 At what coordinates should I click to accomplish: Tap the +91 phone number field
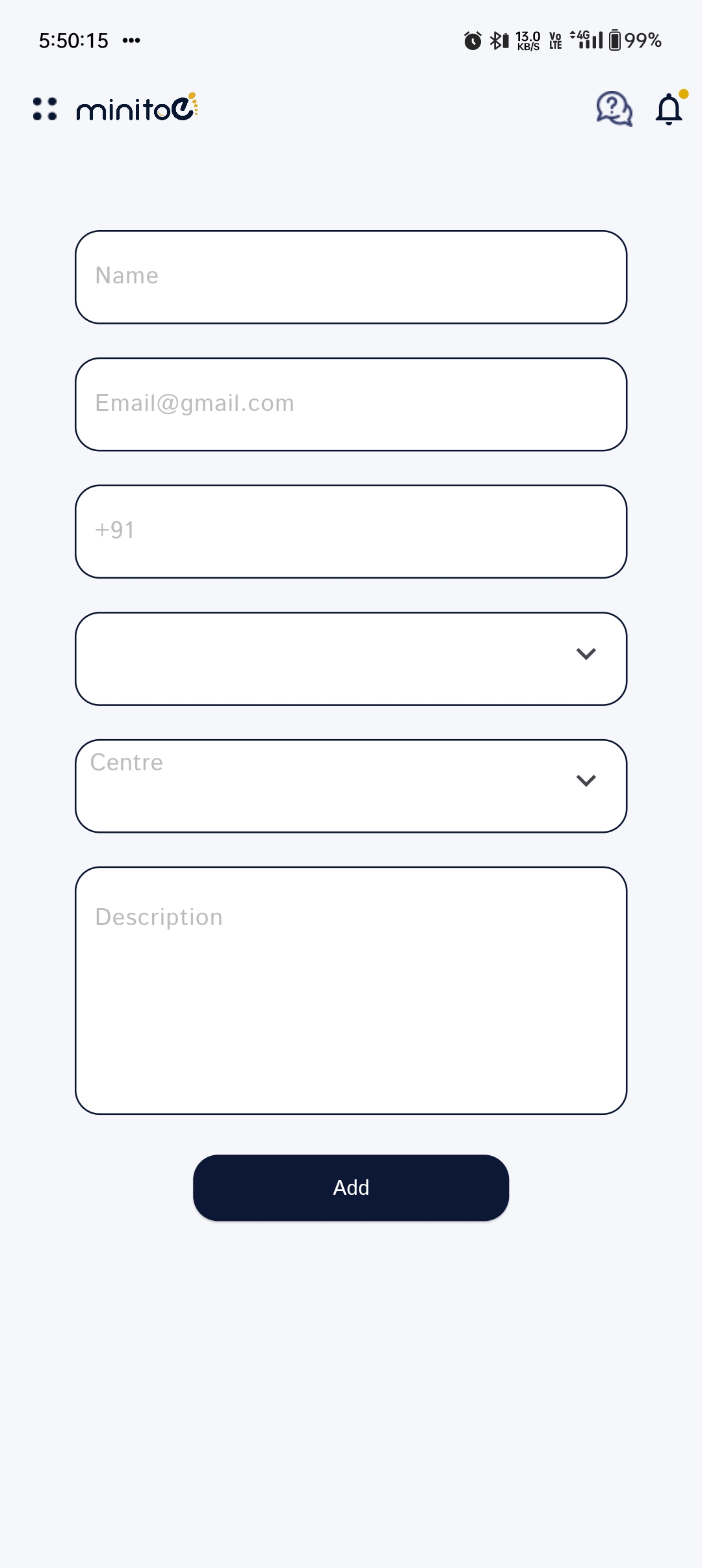point(351,532)
